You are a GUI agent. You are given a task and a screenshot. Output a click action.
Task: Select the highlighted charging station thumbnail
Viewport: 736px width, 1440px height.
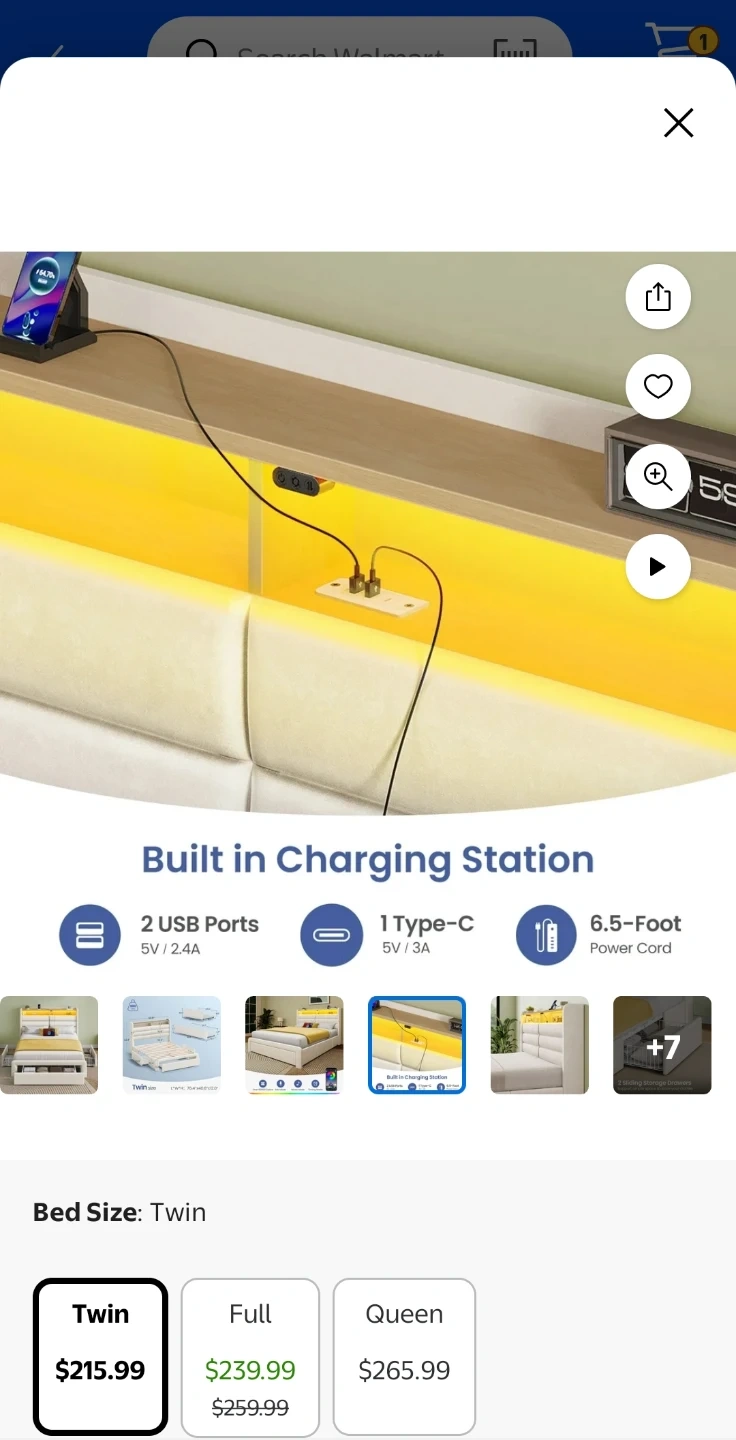[x=417, y=1045]
